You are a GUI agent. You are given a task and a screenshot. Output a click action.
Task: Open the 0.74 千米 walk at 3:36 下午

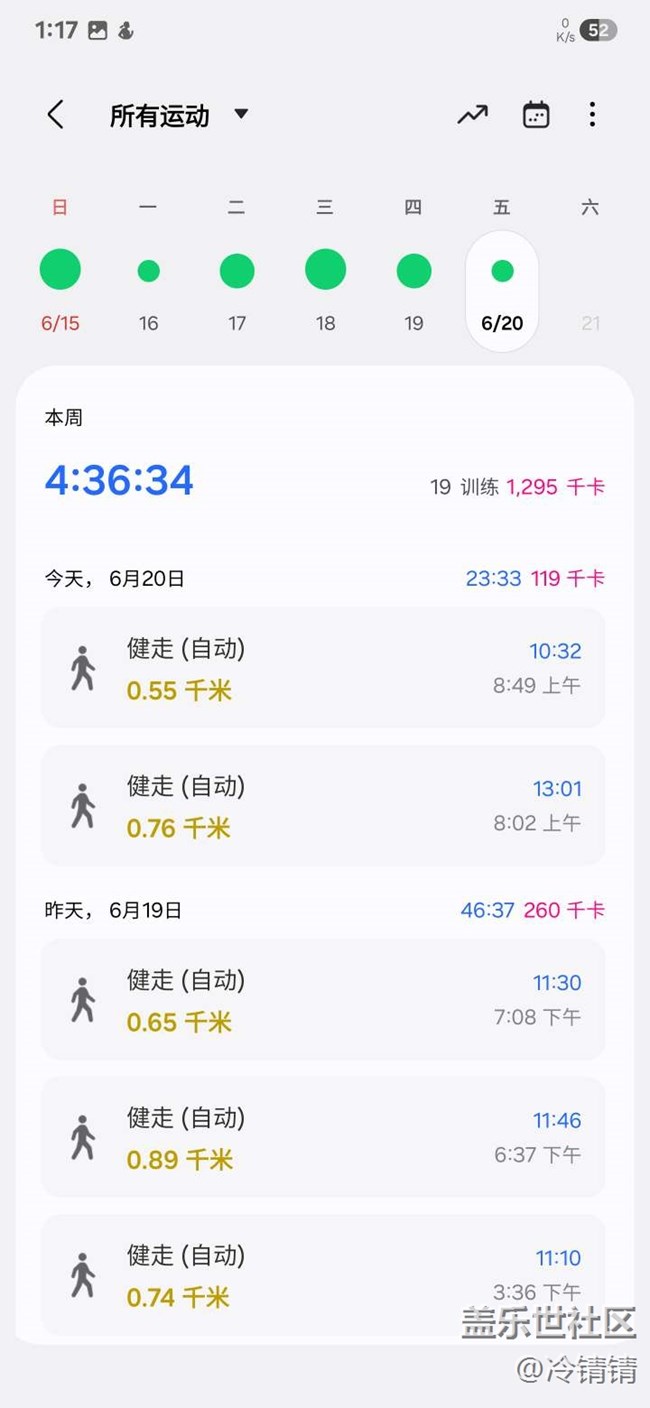pyautogui.click(x=322, y=1275)
